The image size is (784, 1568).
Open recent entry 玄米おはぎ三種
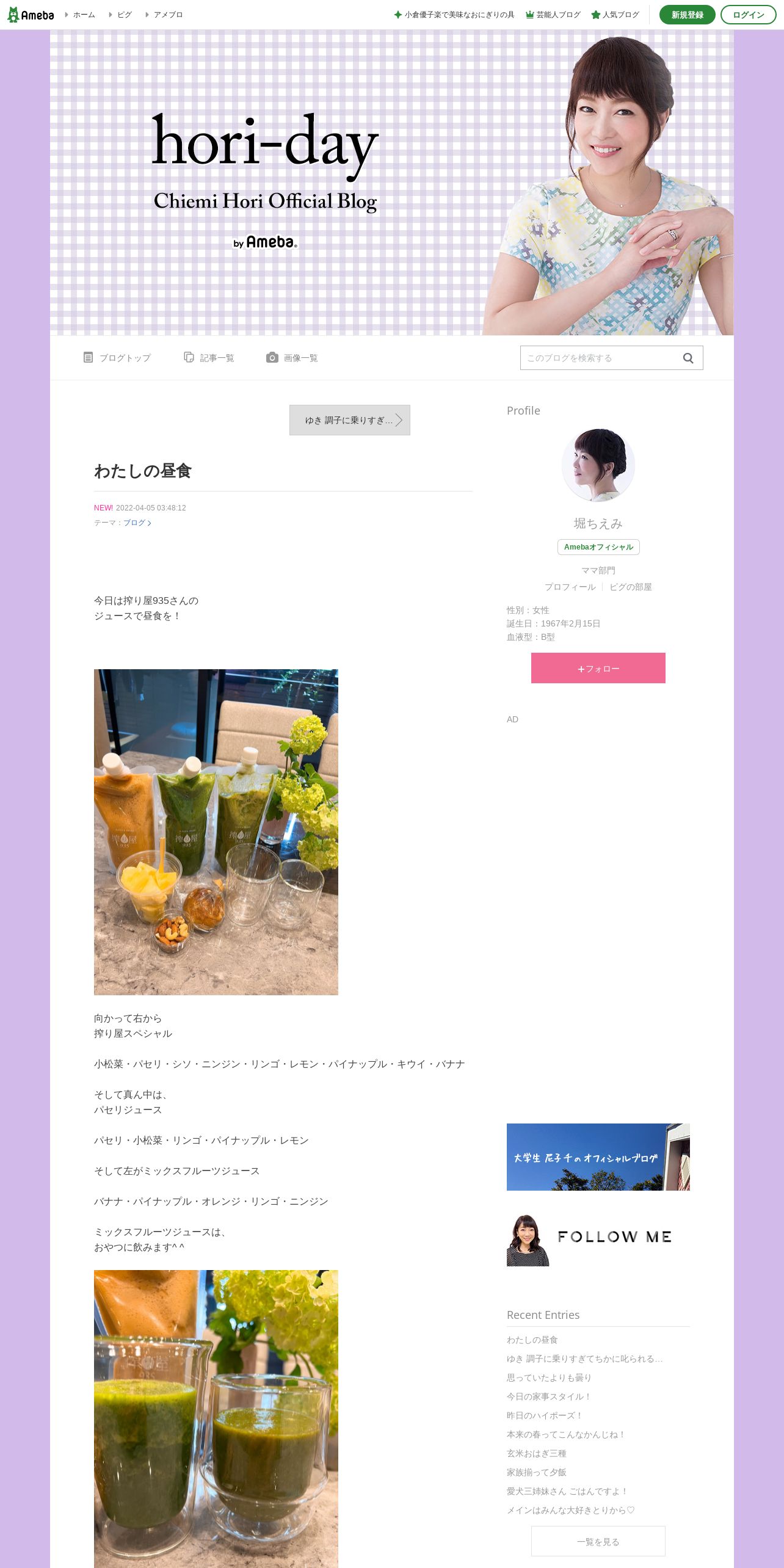click(x=537, y=1453)
